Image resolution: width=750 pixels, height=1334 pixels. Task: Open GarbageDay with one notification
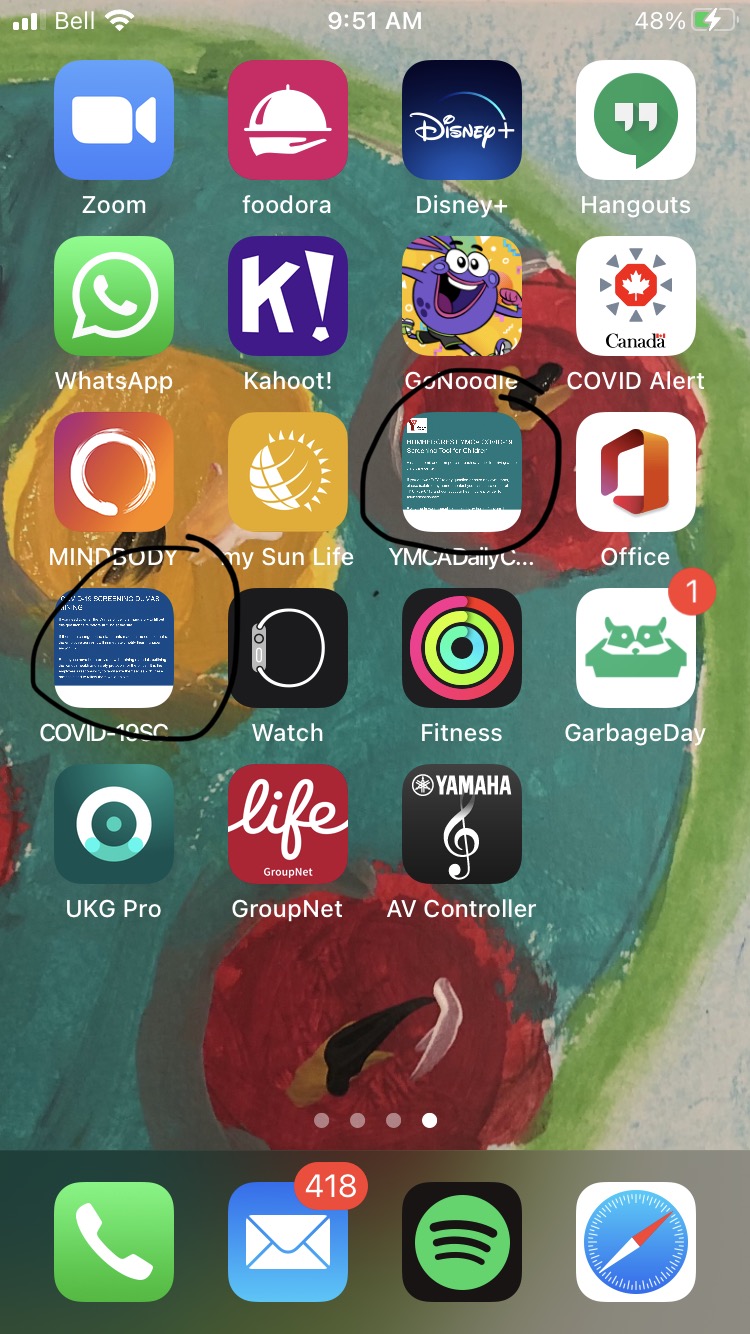point(636,648)
